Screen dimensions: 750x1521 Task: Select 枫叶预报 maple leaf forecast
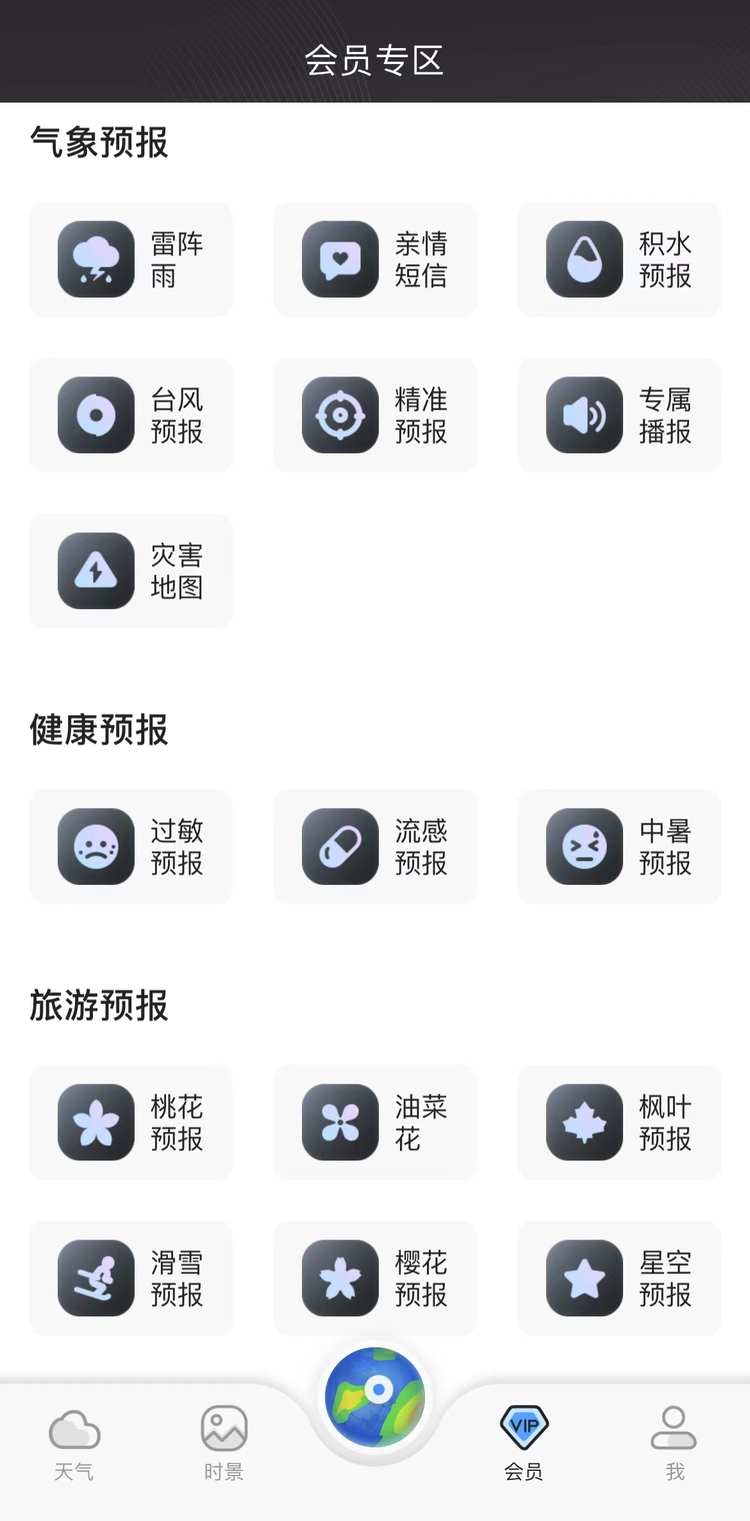[x=619, y=1122]
